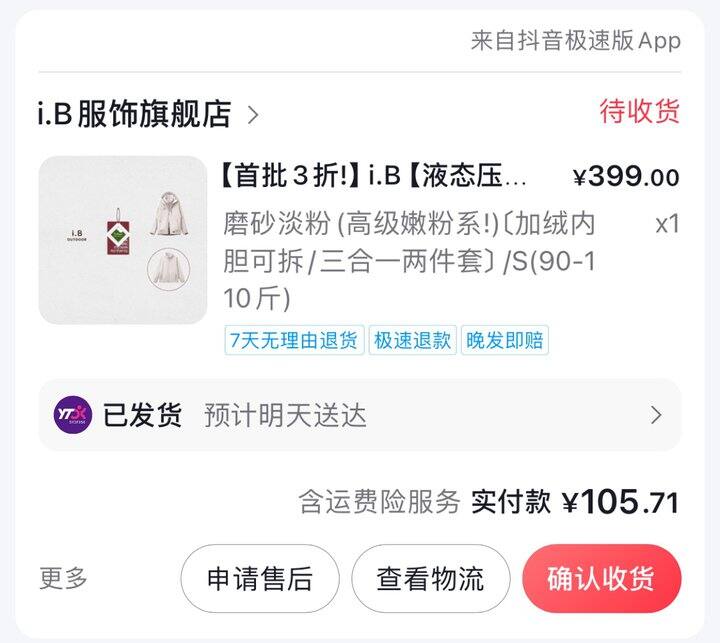The height and width of the screenshot is (643, 720).
Task: Open the 已发货 shipping status row
Action: pos(359,415)
